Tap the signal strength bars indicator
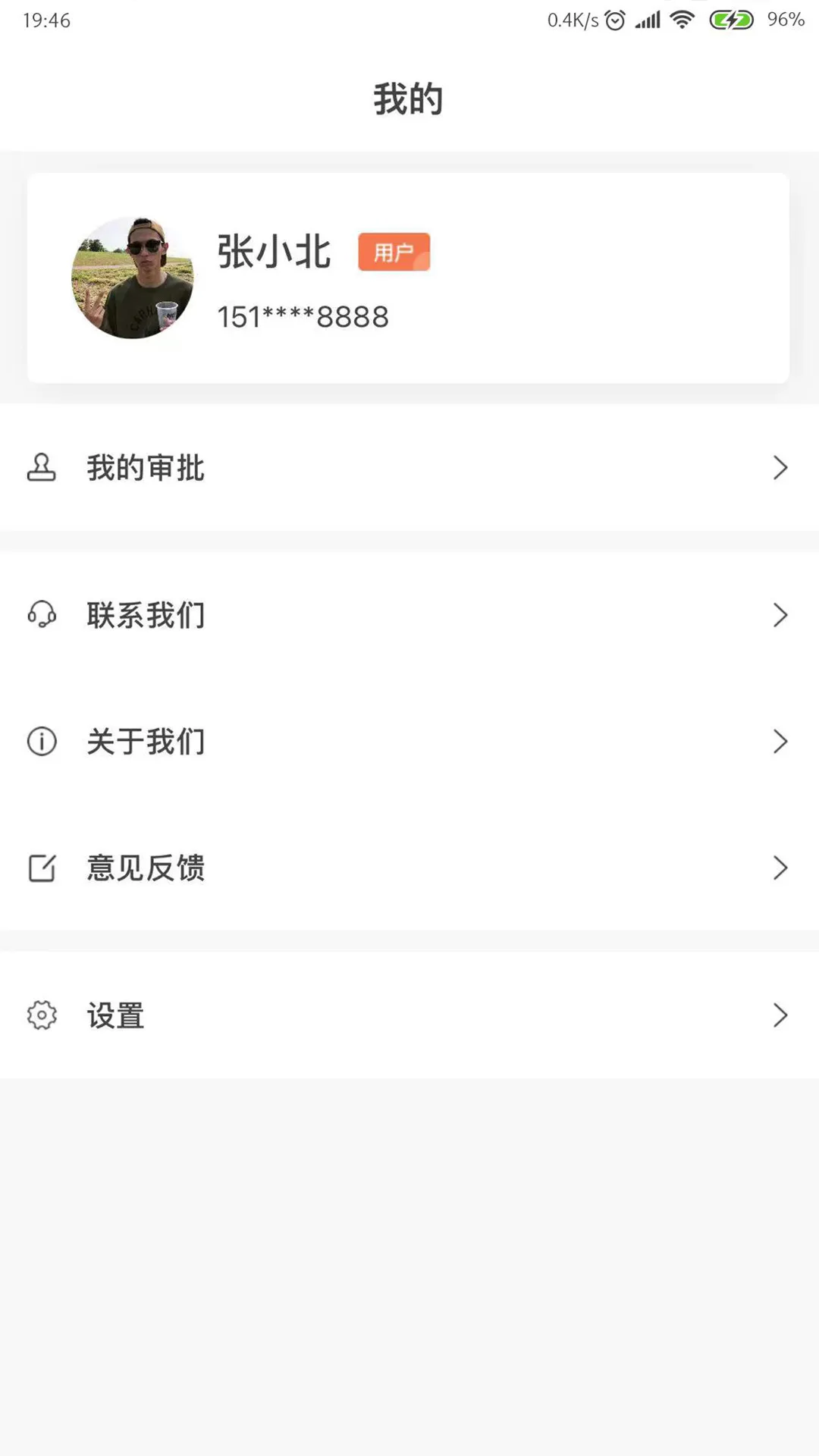 point(648,20)
